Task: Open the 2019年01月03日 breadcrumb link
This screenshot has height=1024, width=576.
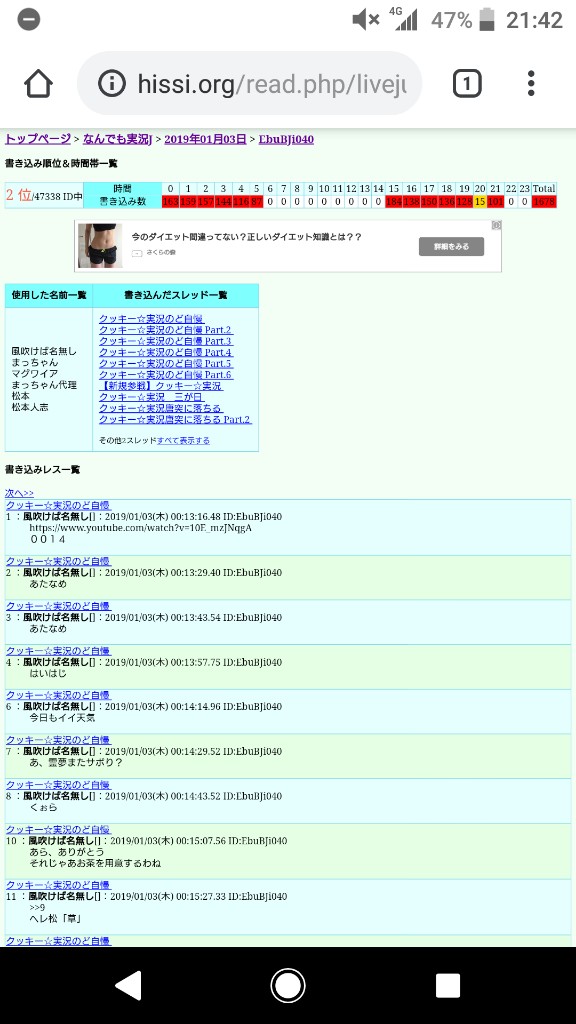Action: click(205, 139)
